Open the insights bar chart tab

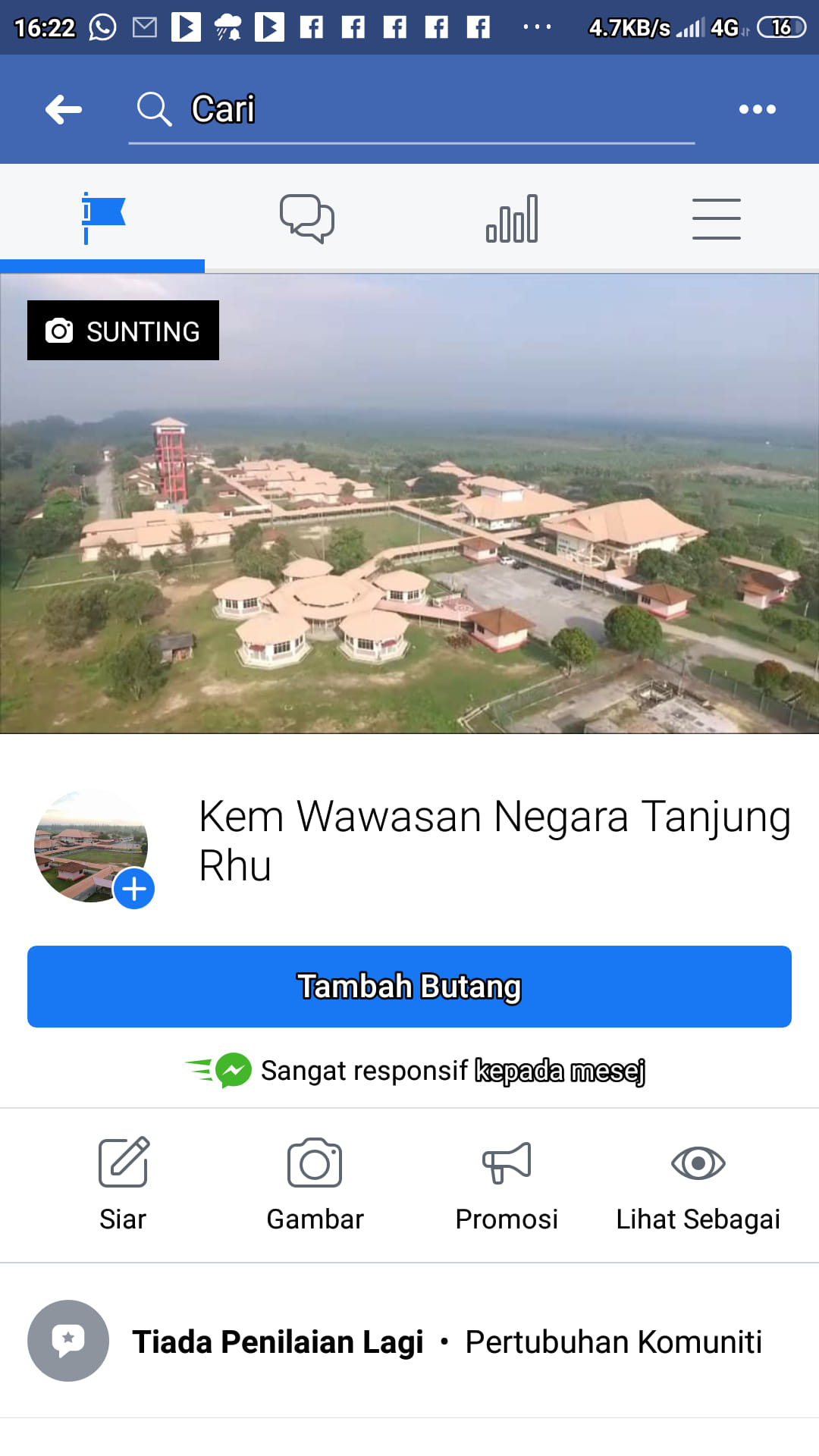[x=512, y=218]
